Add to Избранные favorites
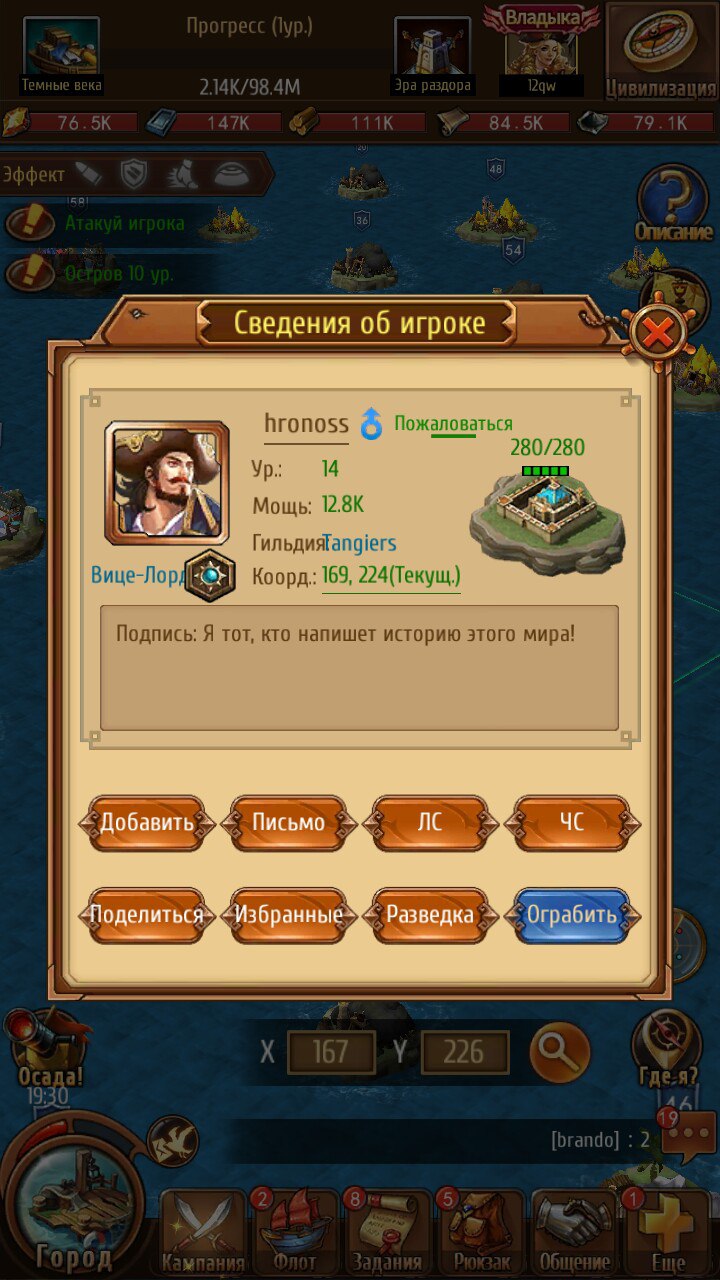Viewport: 720px width, 1280px height. click(x=288, y=915)
